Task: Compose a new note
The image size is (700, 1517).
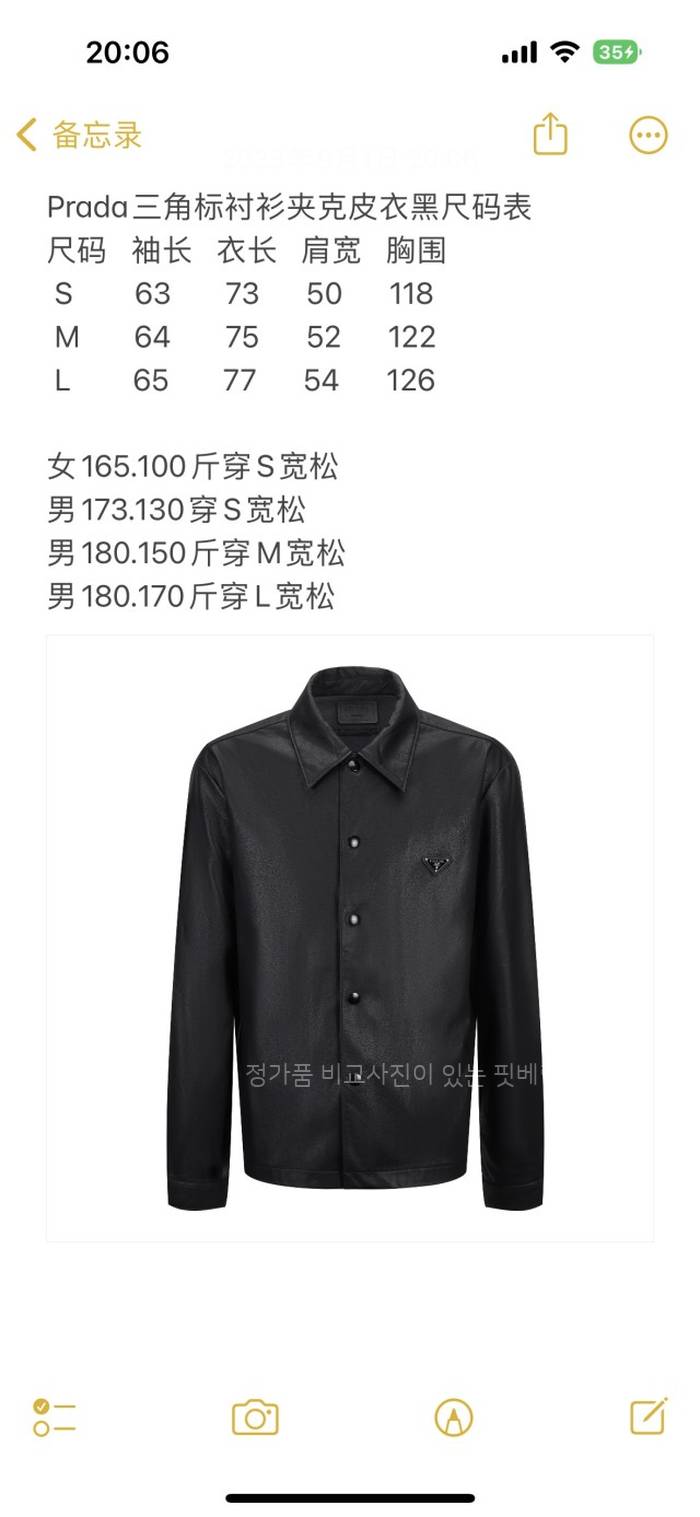Action: pyautogui.click(x=648, y=1416)
